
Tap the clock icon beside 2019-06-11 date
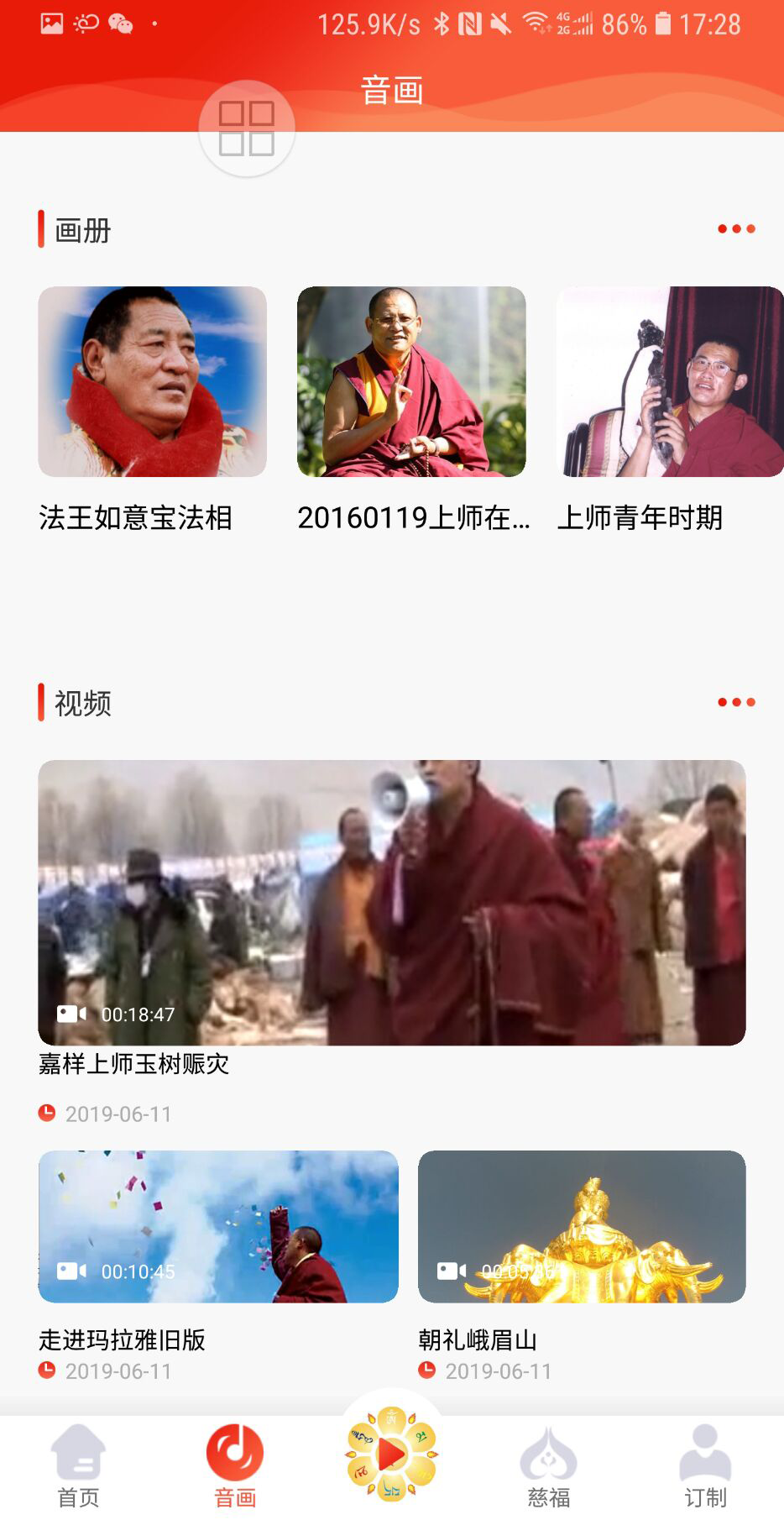coord(49,1114)
